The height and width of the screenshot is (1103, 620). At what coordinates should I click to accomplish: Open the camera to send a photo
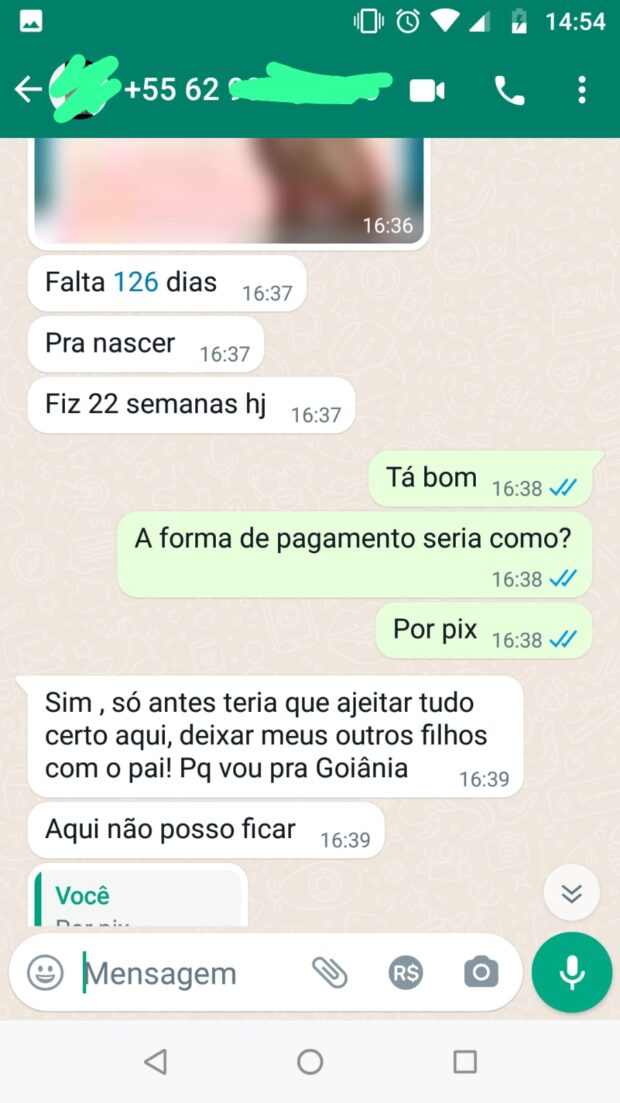(481, 973)
